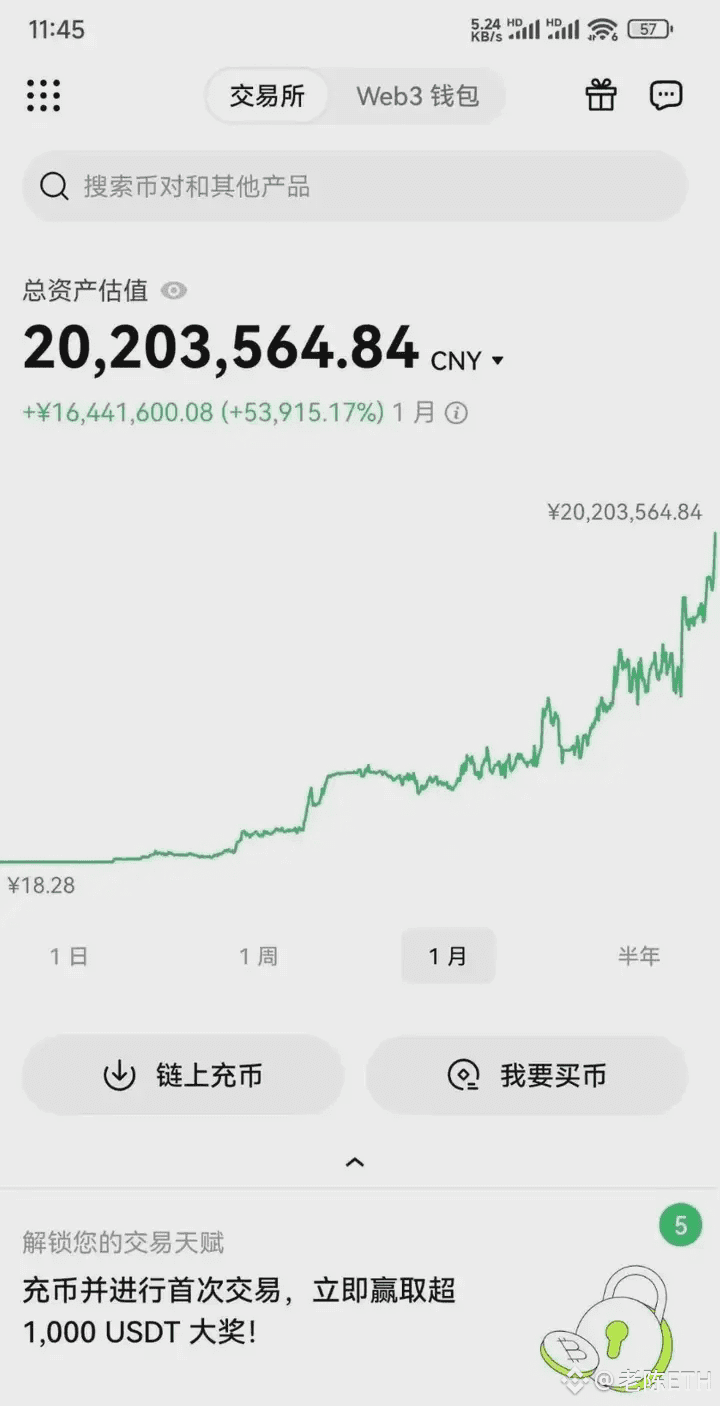Open the grid menu icon
720x1406 pixels.
point(44,96)
